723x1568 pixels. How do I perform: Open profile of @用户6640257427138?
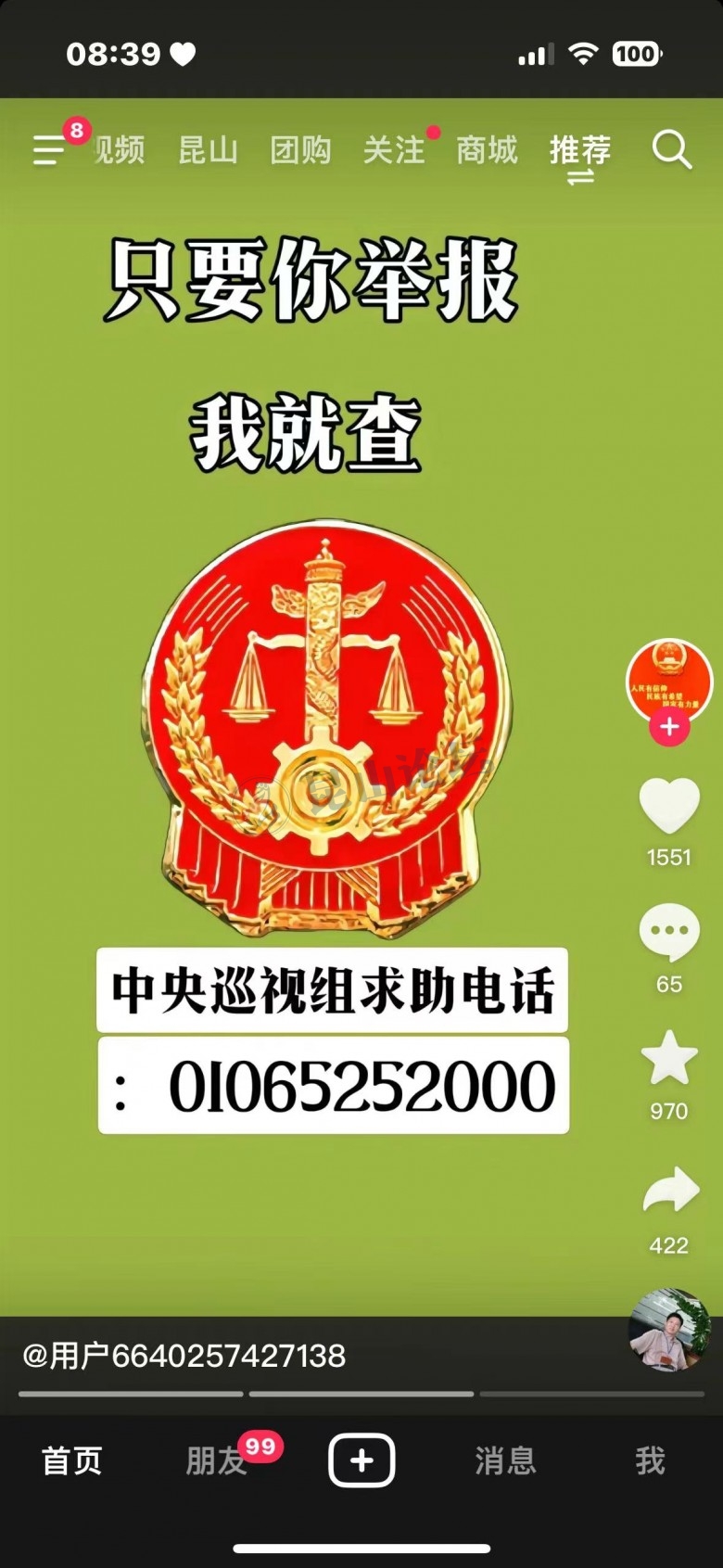184,1356
